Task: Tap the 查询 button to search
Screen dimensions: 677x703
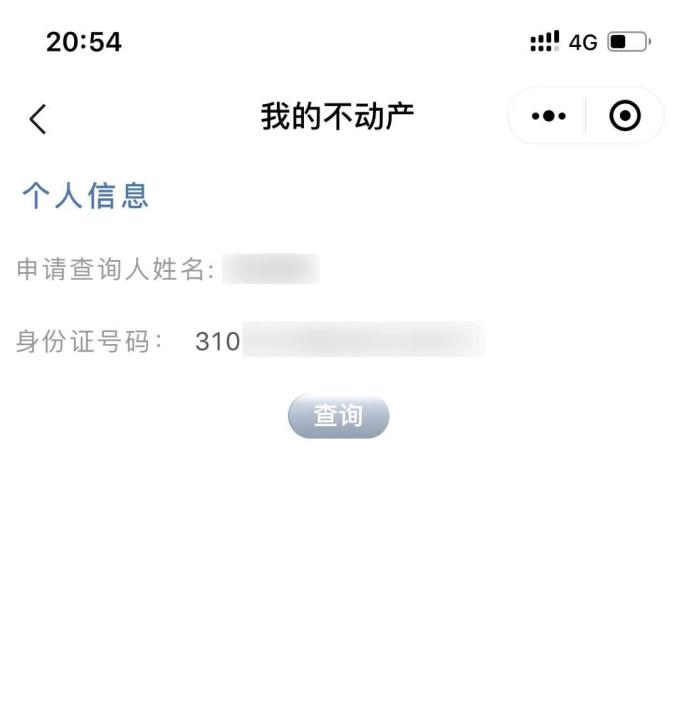Action: (338, 416)
